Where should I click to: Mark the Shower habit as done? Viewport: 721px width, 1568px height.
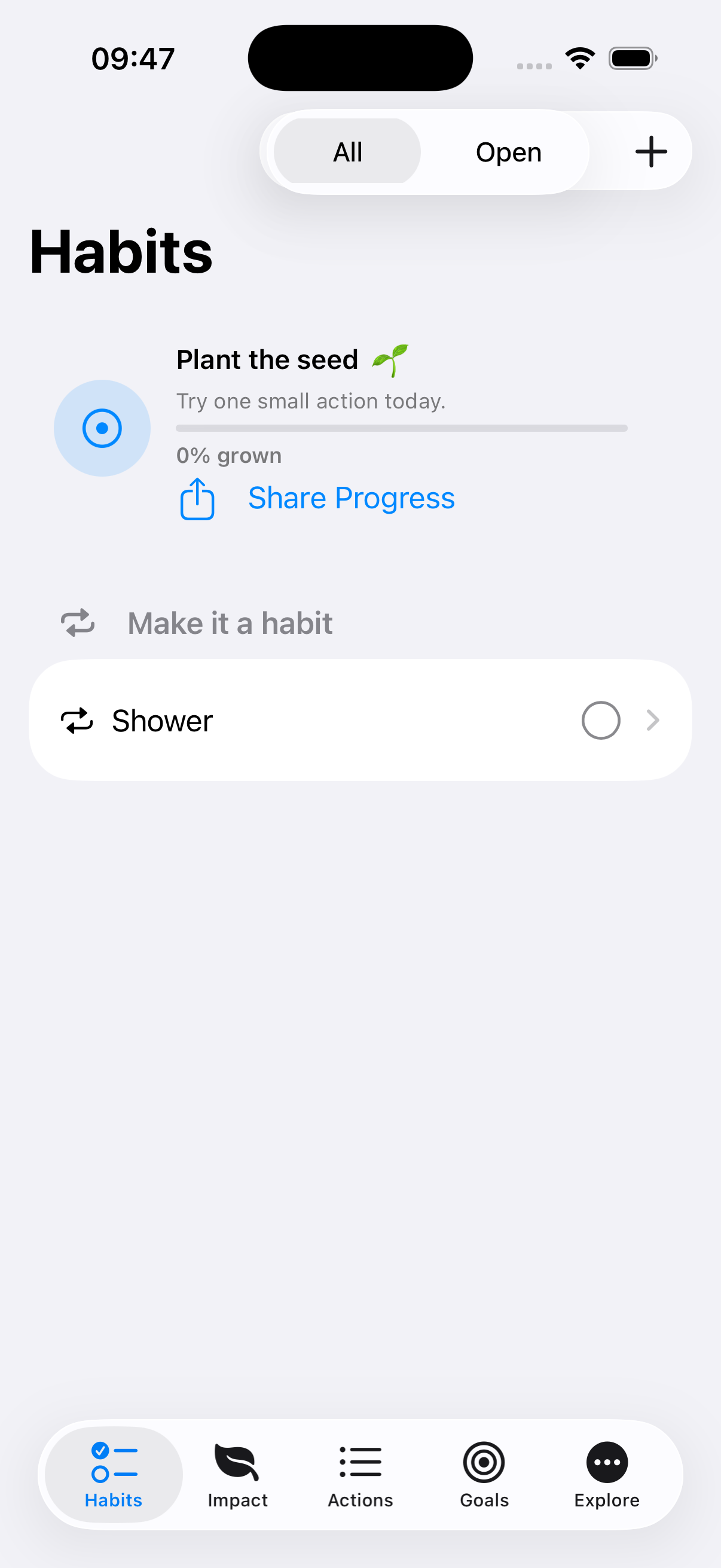600,720
